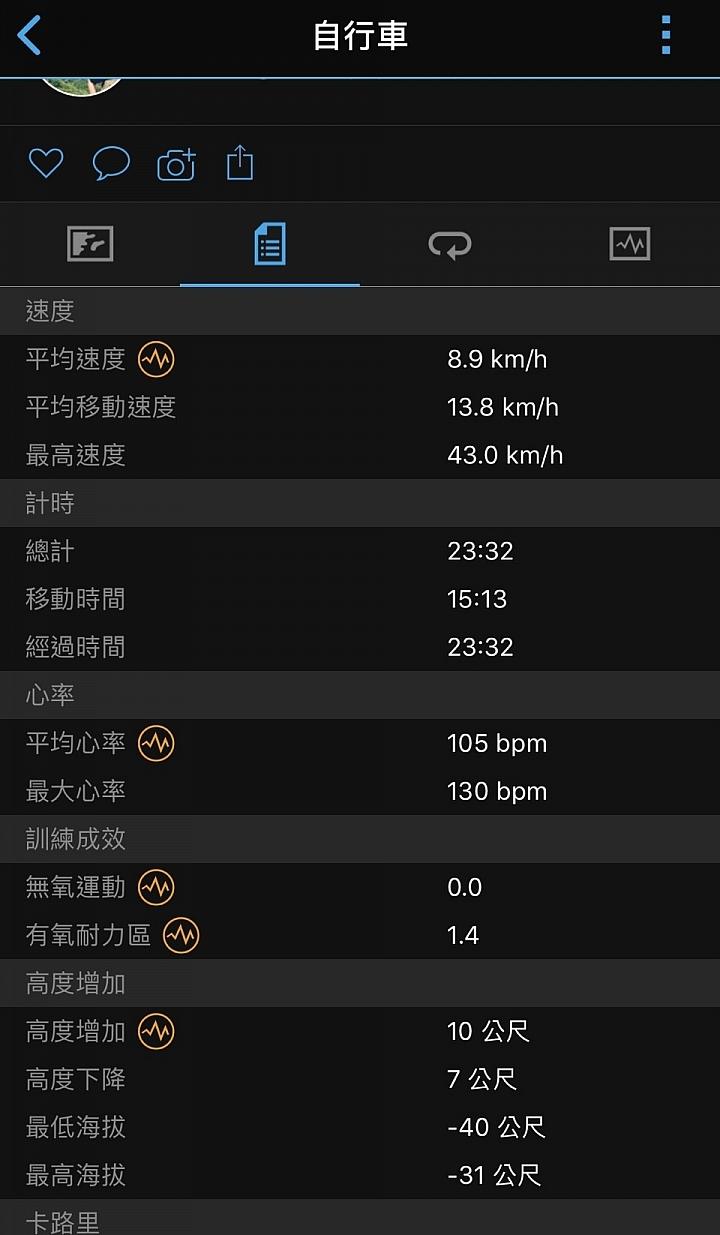Share the activity via the share icon
This screenshot has width=720, height=1235.
point(239,163)
